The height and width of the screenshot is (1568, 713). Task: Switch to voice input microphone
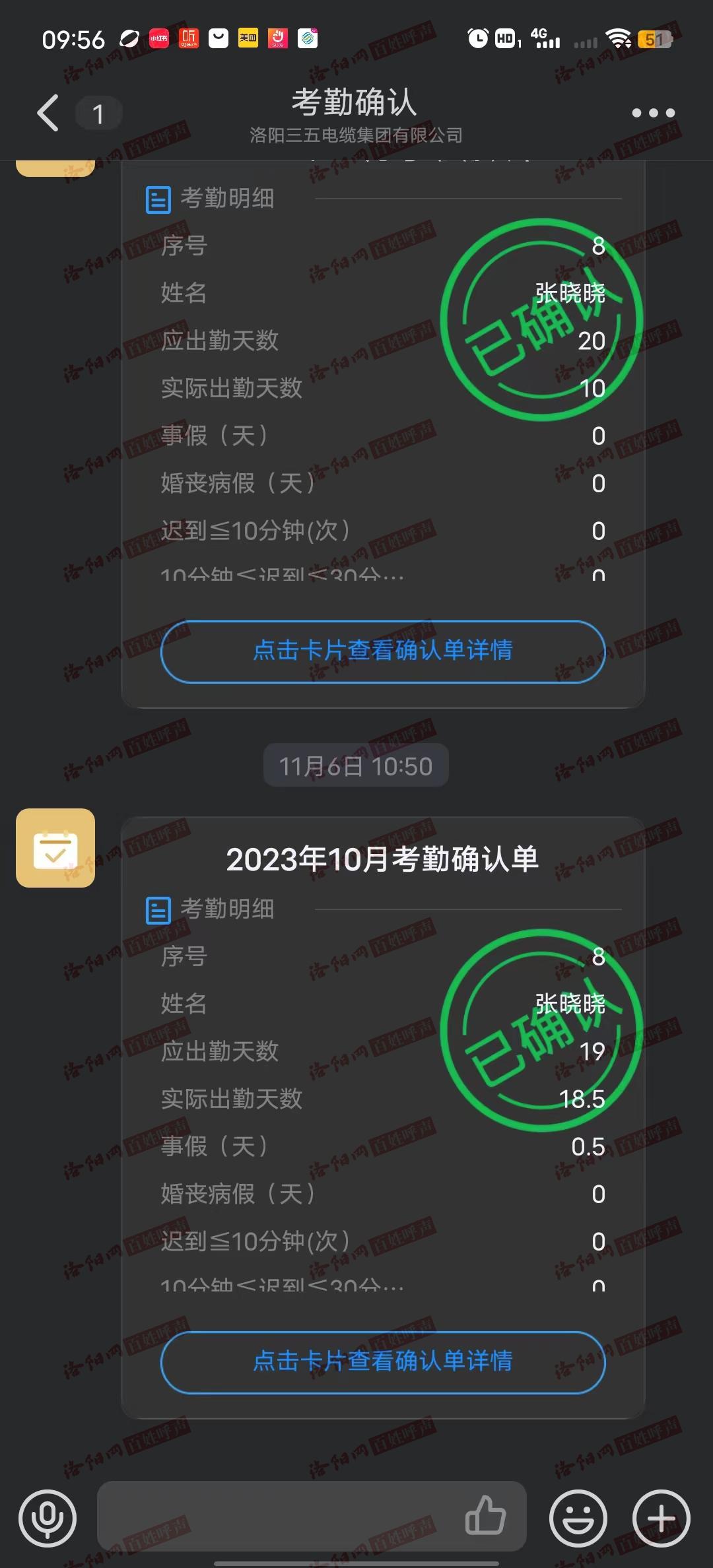(48, 1518)
